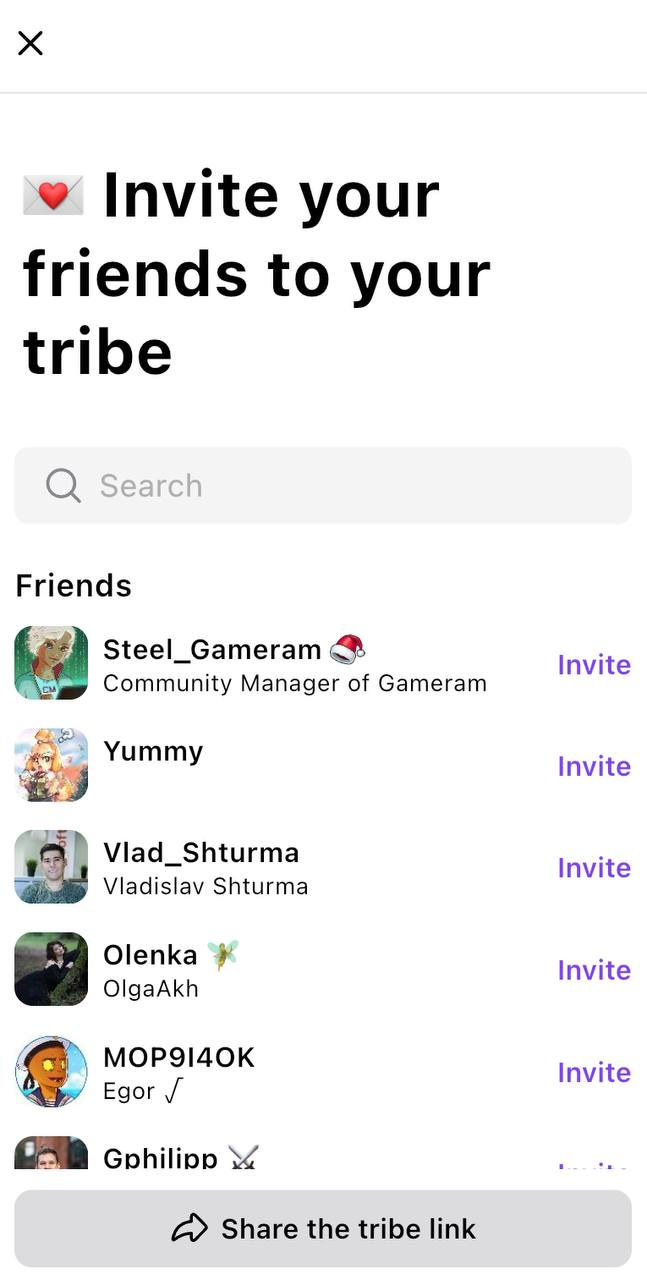Send an invite to MOP9I4OK
The image size is (647, 1280).
tap(594, 1072)
